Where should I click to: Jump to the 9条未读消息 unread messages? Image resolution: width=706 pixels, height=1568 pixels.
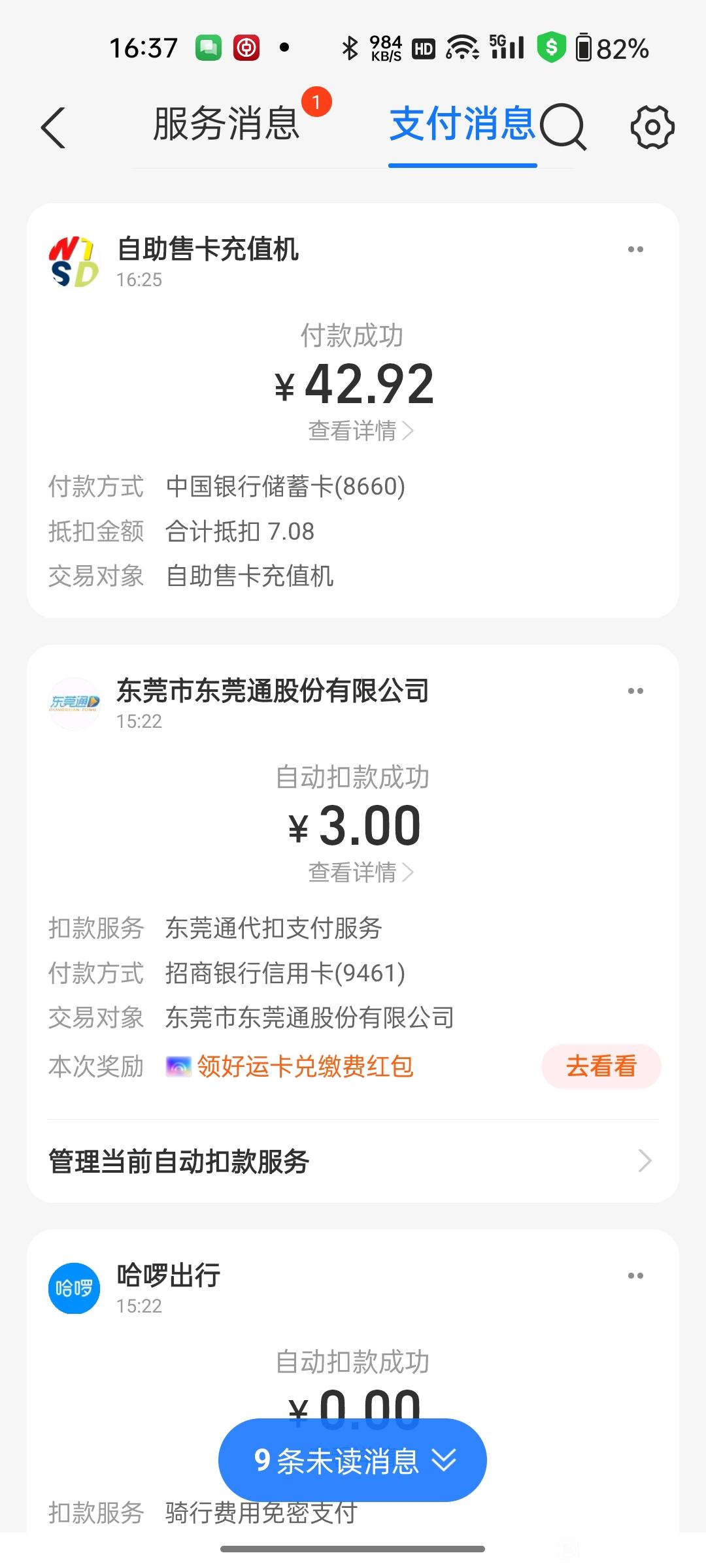point(352,1460)
